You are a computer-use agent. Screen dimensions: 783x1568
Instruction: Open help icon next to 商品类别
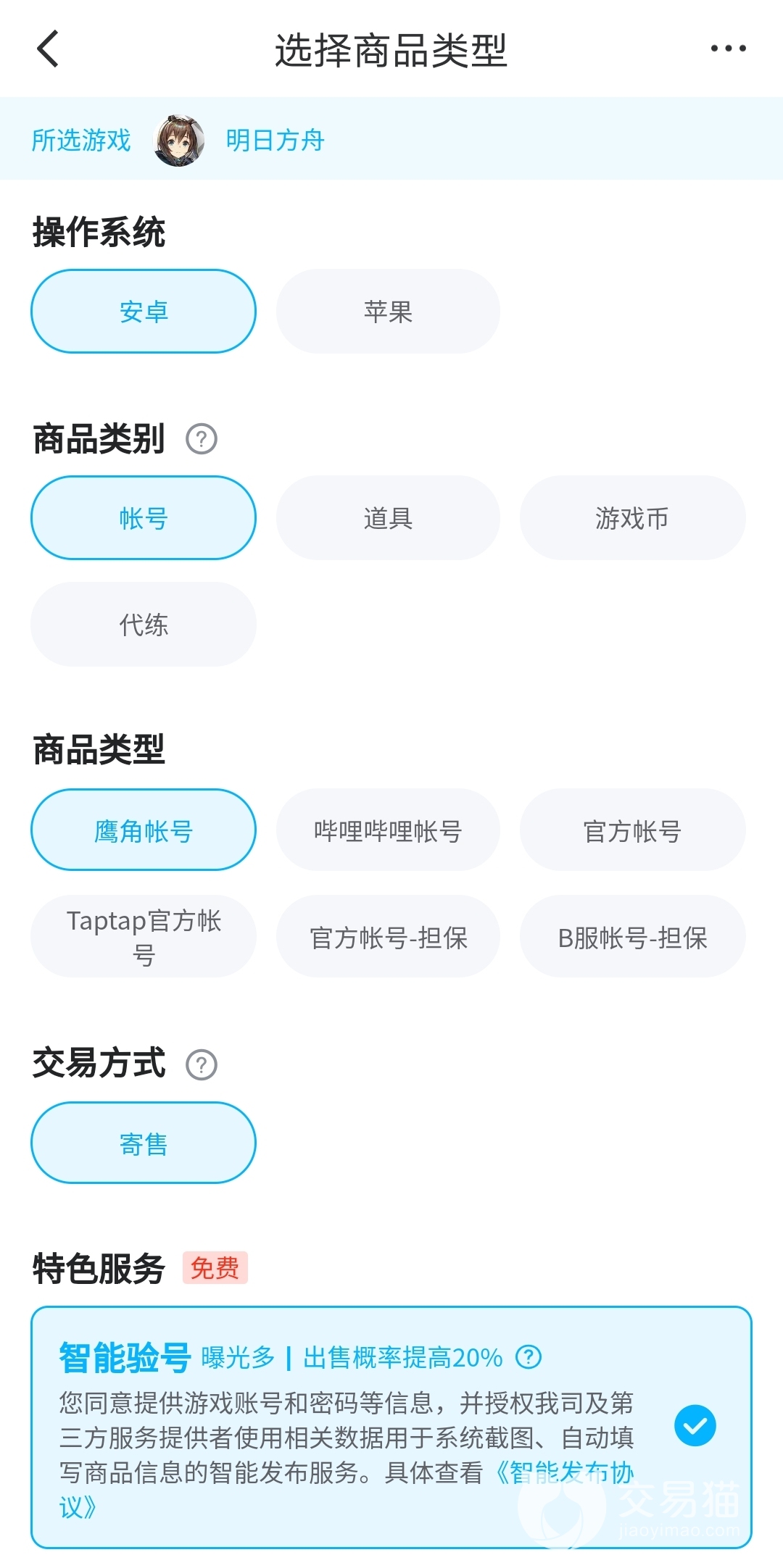202,439
